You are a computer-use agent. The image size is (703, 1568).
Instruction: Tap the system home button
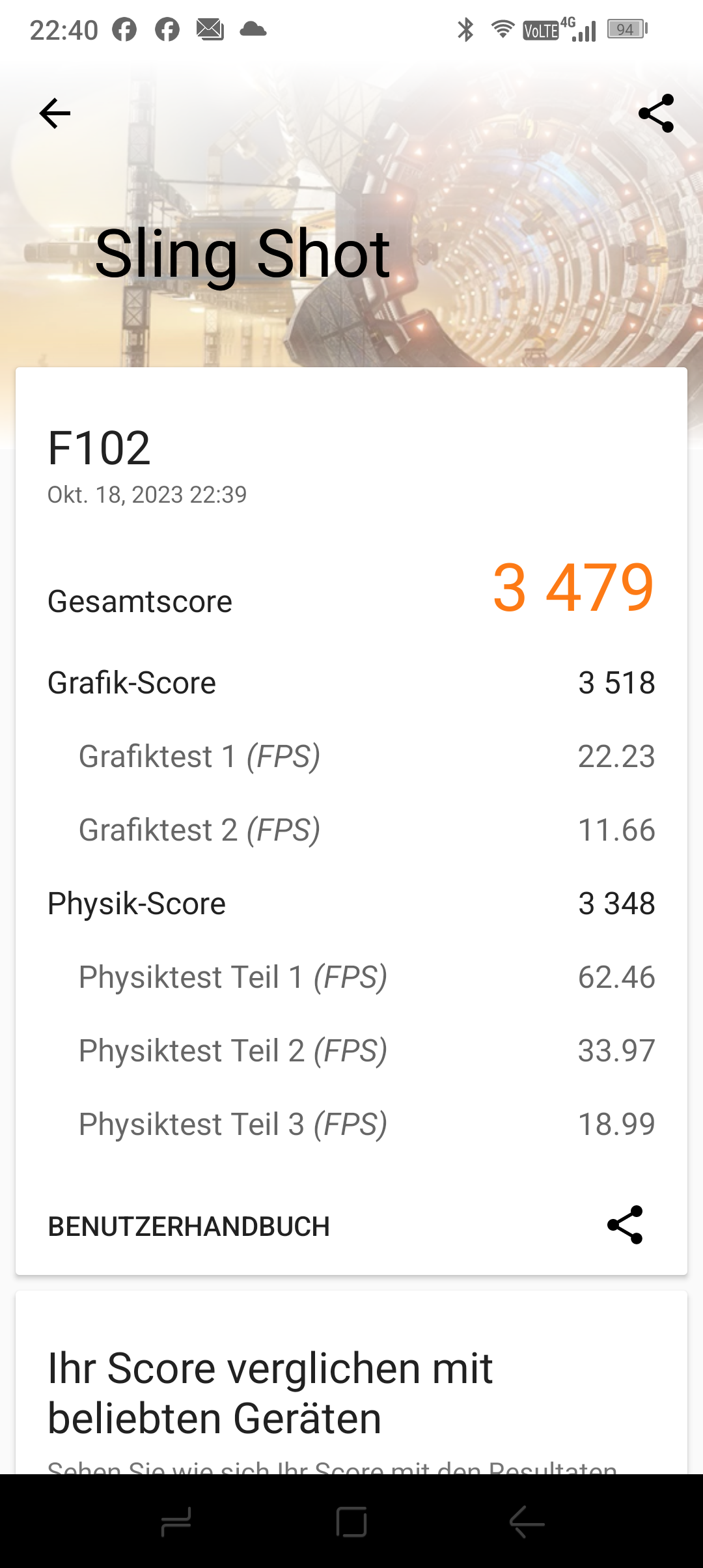[351, 1522]
